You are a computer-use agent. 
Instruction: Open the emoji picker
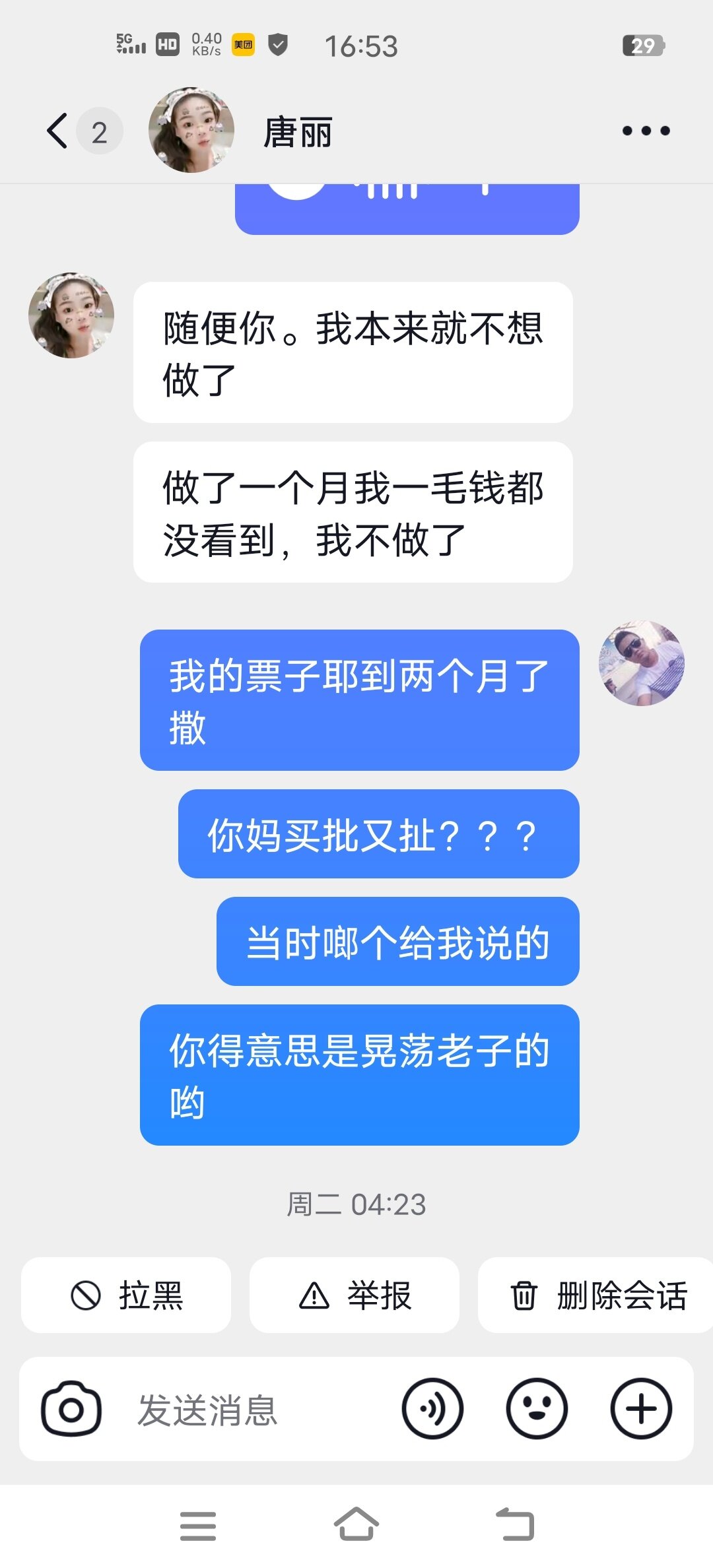click(537, 1409)
